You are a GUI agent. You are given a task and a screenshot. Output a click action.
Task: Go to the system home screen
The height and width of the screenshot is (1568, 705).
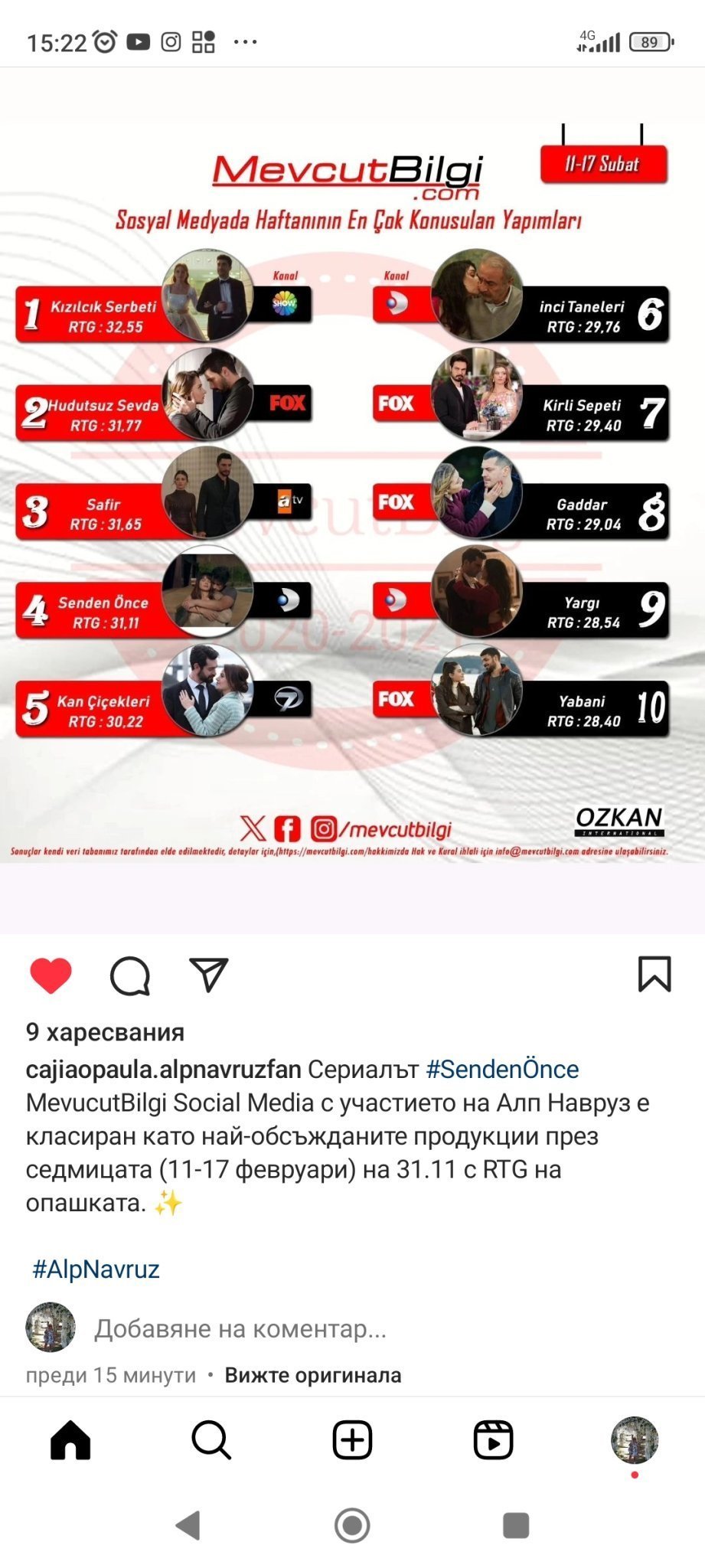[x=352, y=1525]
